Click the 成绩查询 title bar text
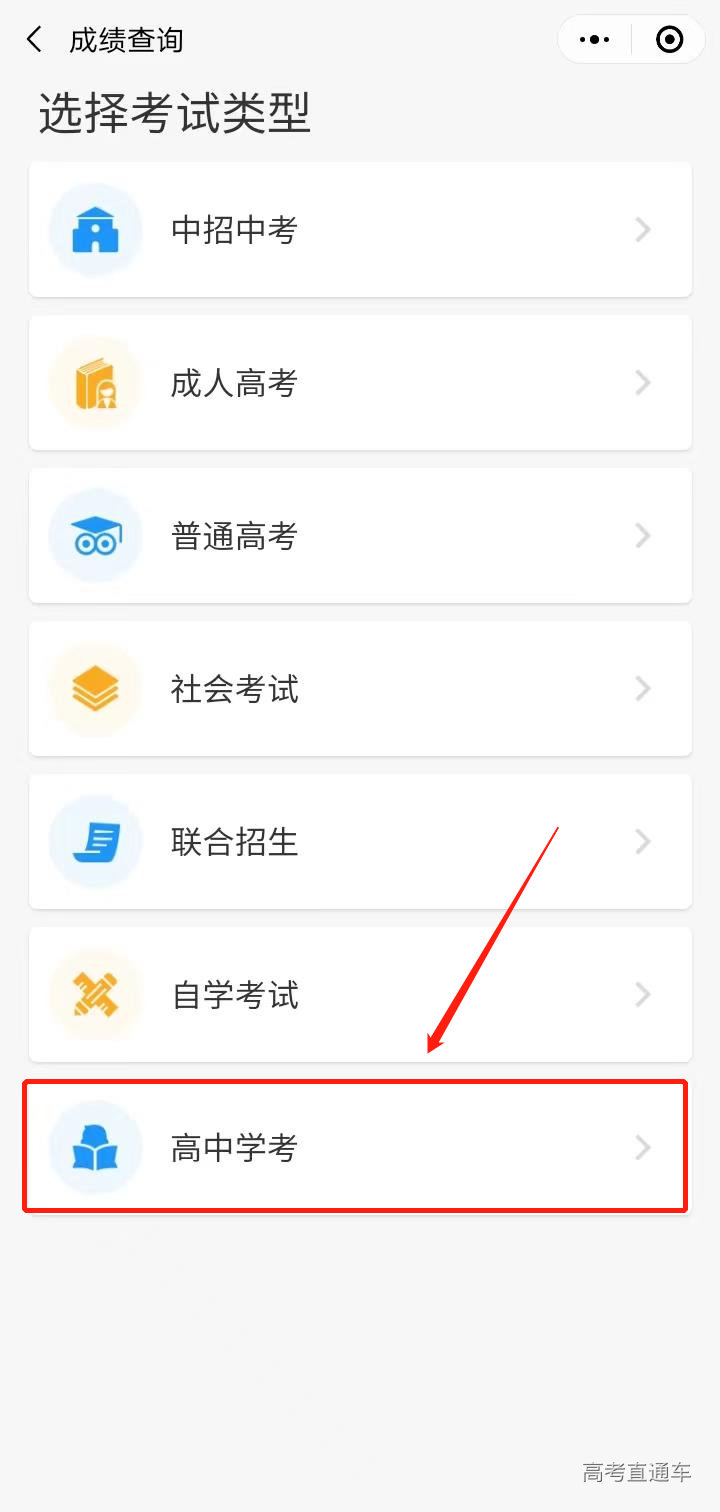 pyautogui.click(x=122, y=39)
